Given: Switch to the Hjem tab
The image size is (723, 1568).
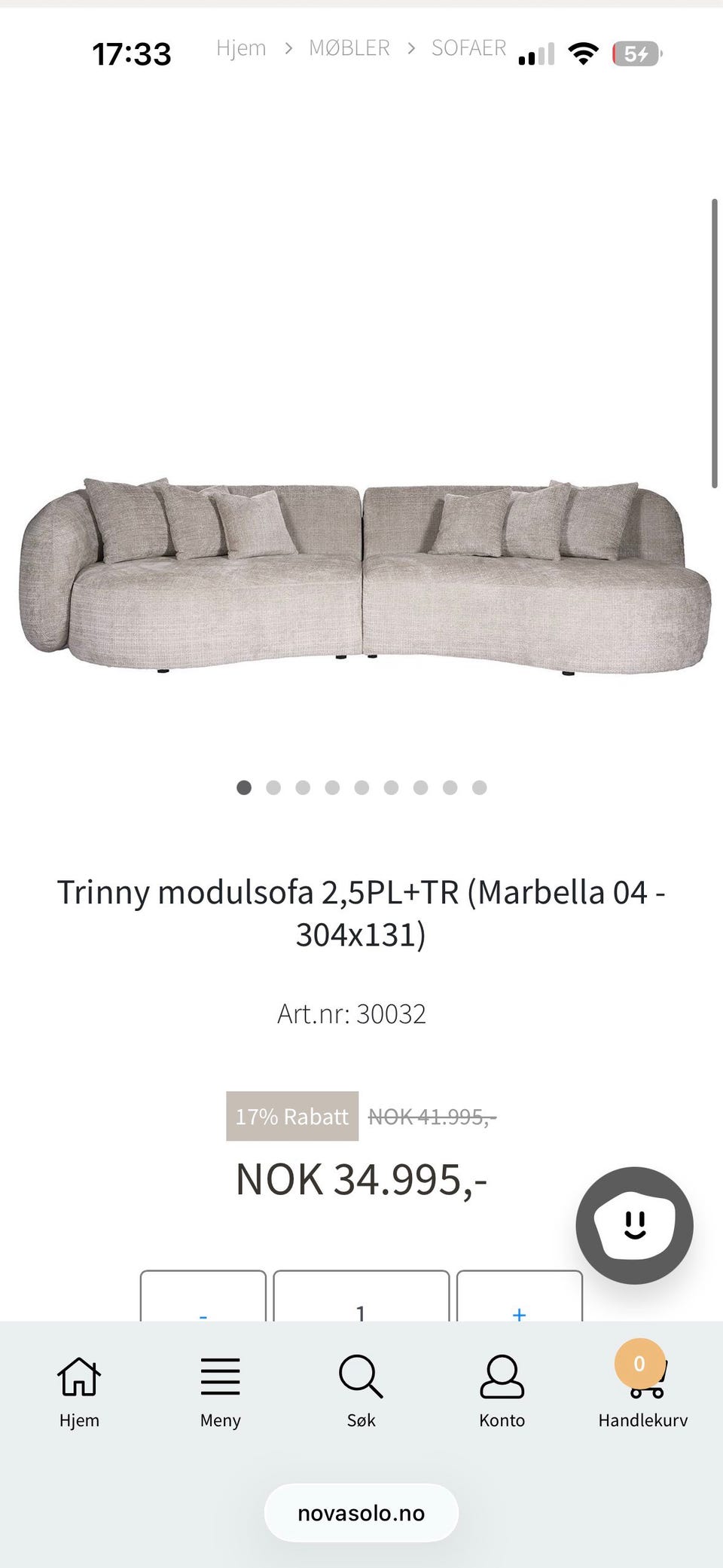Looking at the screenshot, I should tap(79, 1392).
